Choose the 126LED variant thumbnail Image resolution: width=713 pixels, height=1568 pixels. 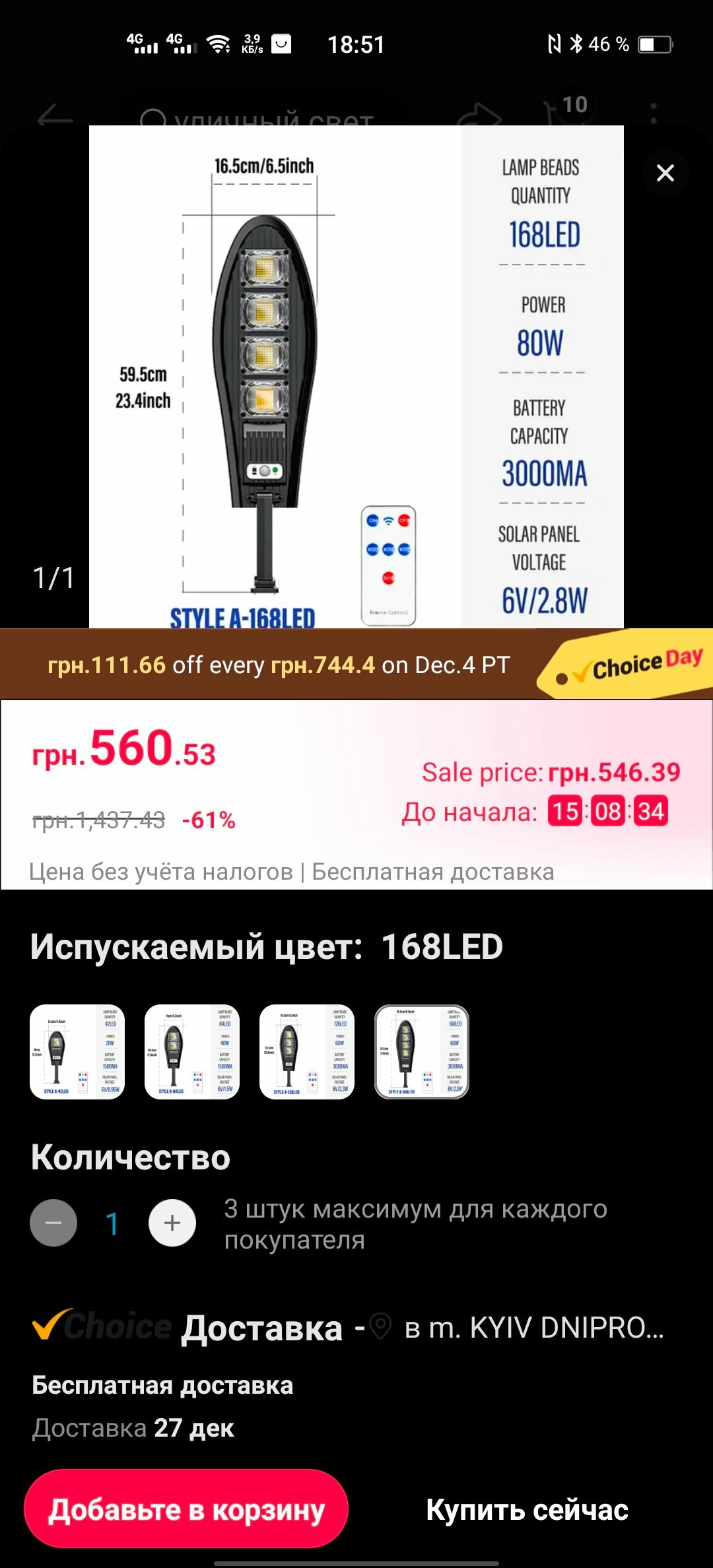(x=307, y=1052)
